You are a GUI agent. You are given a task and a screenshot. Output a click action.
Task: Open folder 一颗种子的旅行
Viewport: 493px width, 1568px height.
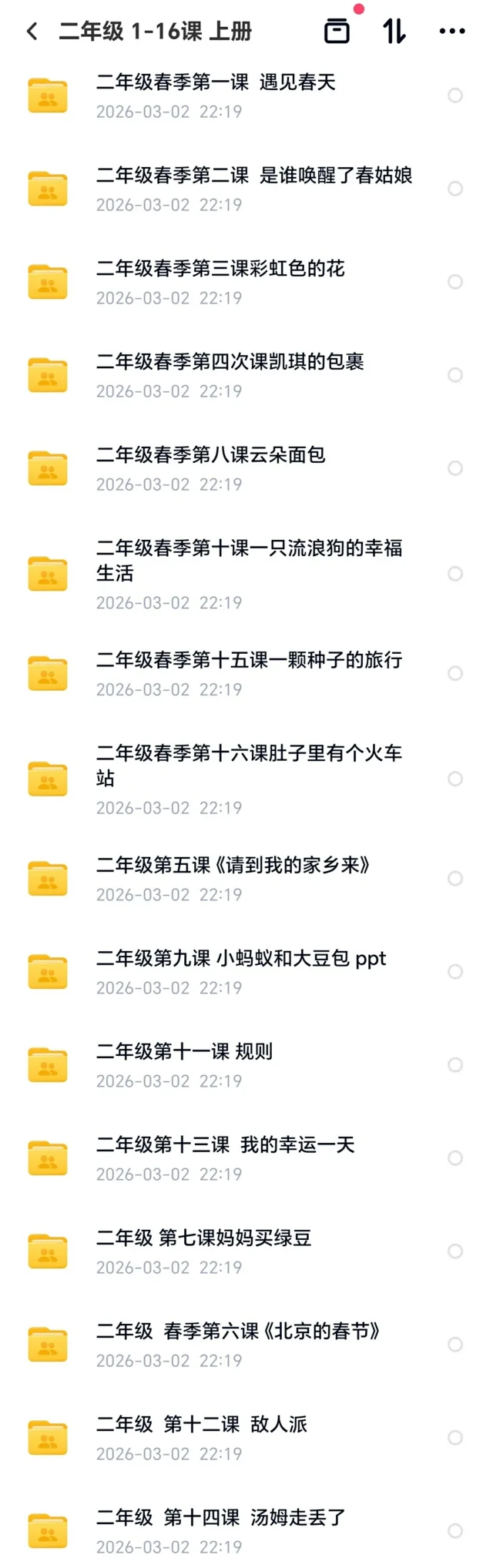tap(249, 660)
